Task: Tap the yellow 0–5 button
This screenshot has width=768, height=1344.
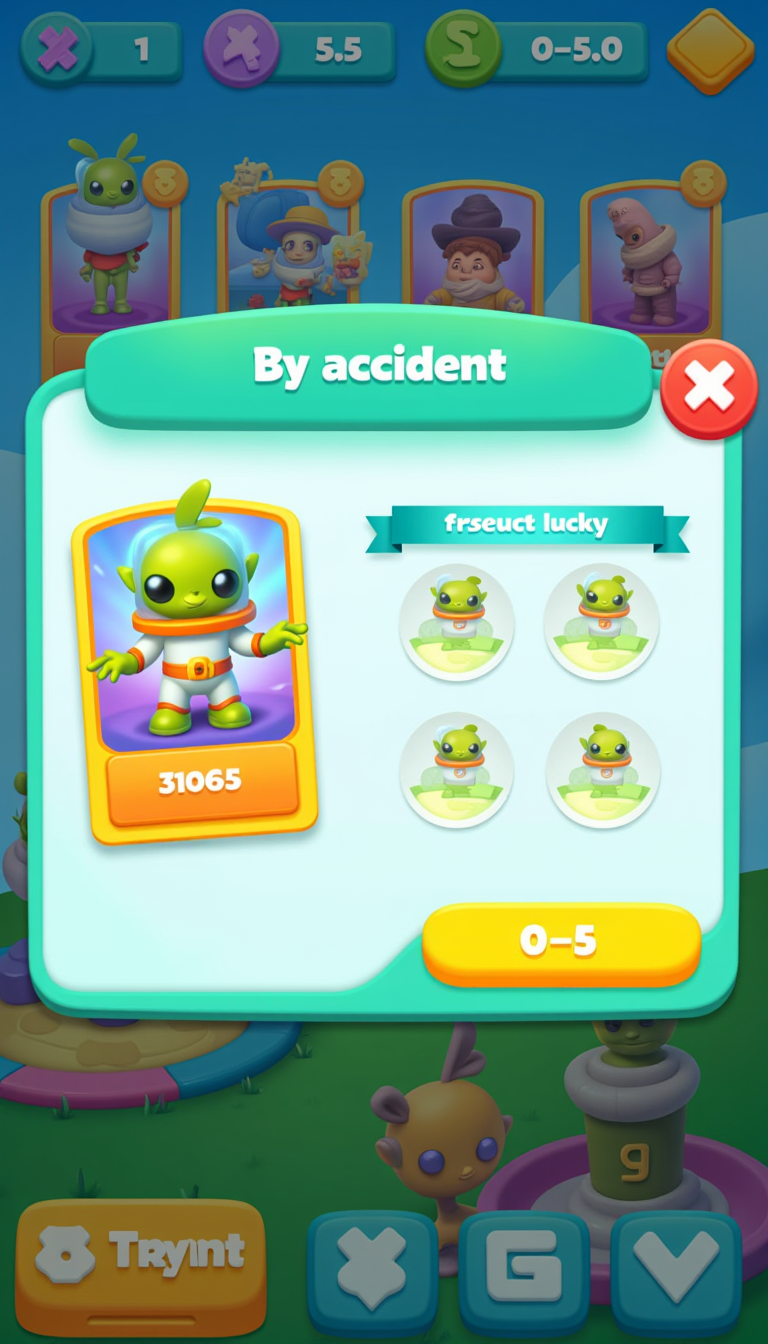Action: (561, 941)
